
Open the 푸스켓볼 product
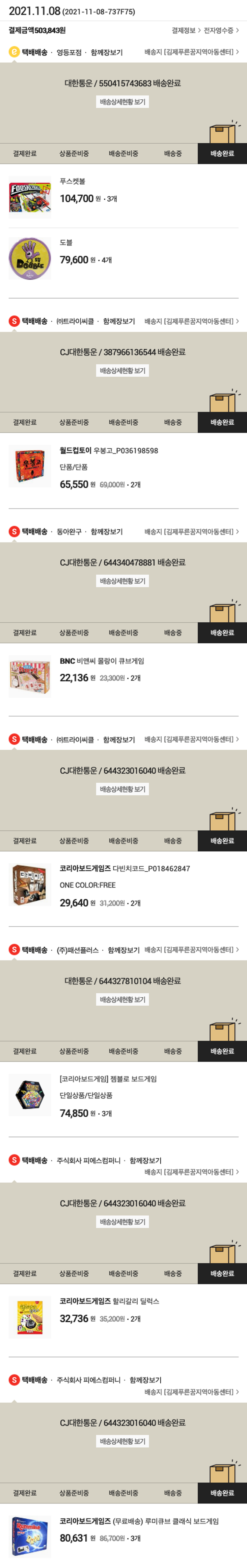[x=72, y=181]
